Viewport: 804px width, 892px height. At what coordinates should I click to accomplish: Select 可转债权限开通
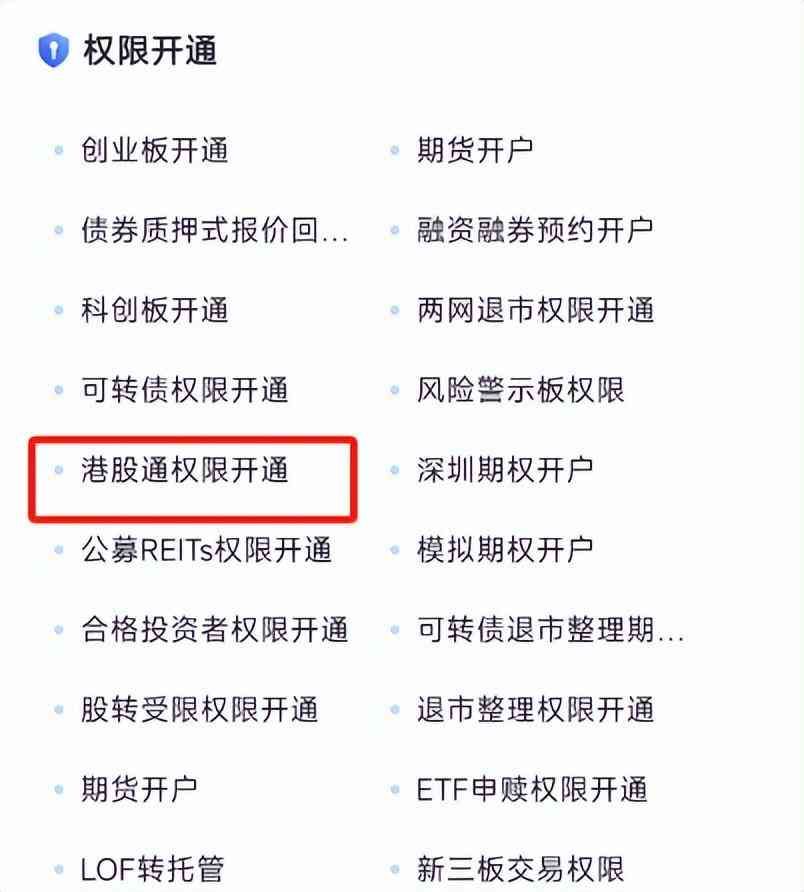[185, 389]
